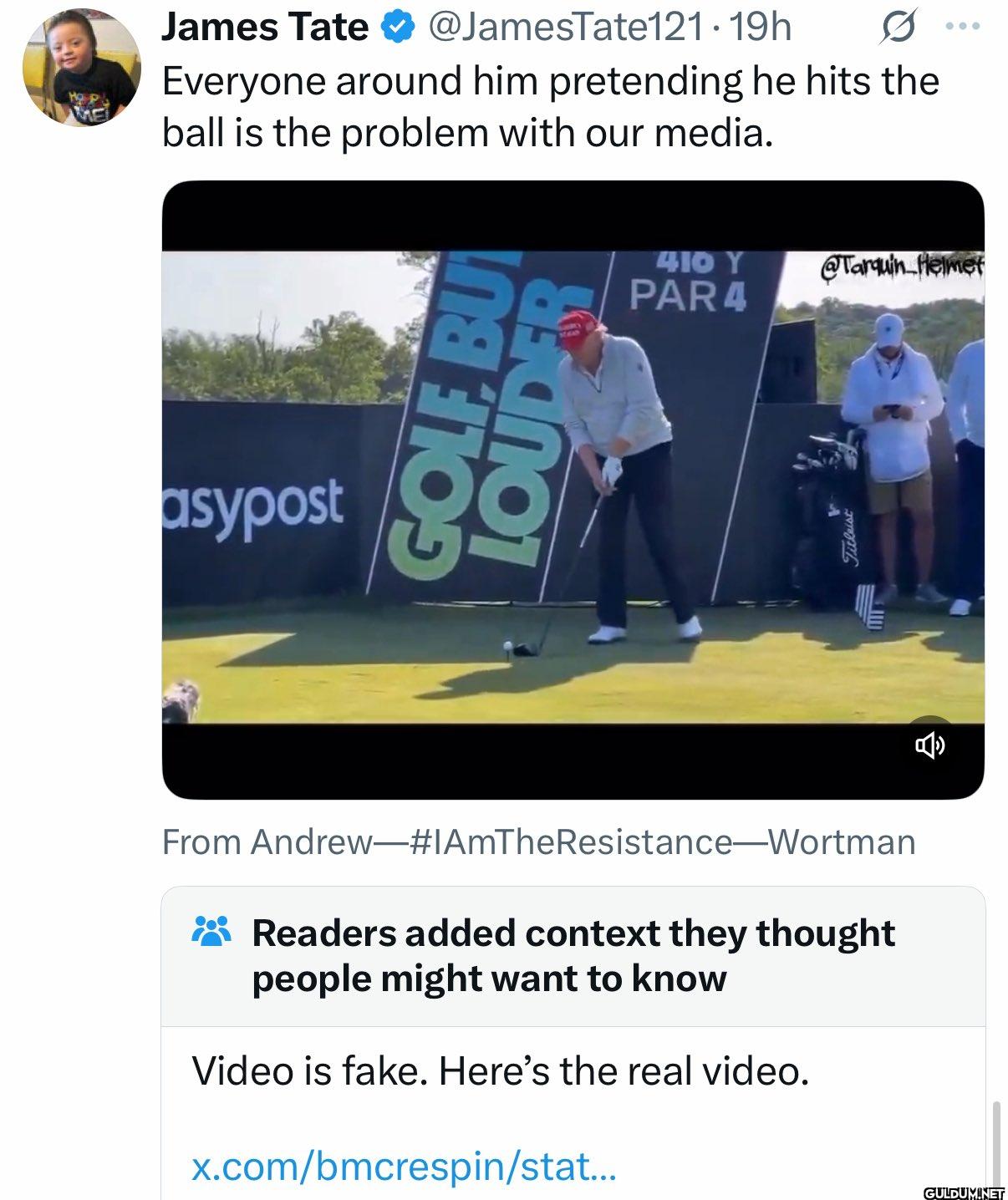Tap the Grok slashed-circle icon
The width and height of the screenshot is (1008, 1200).
click(x=901, y=29)
